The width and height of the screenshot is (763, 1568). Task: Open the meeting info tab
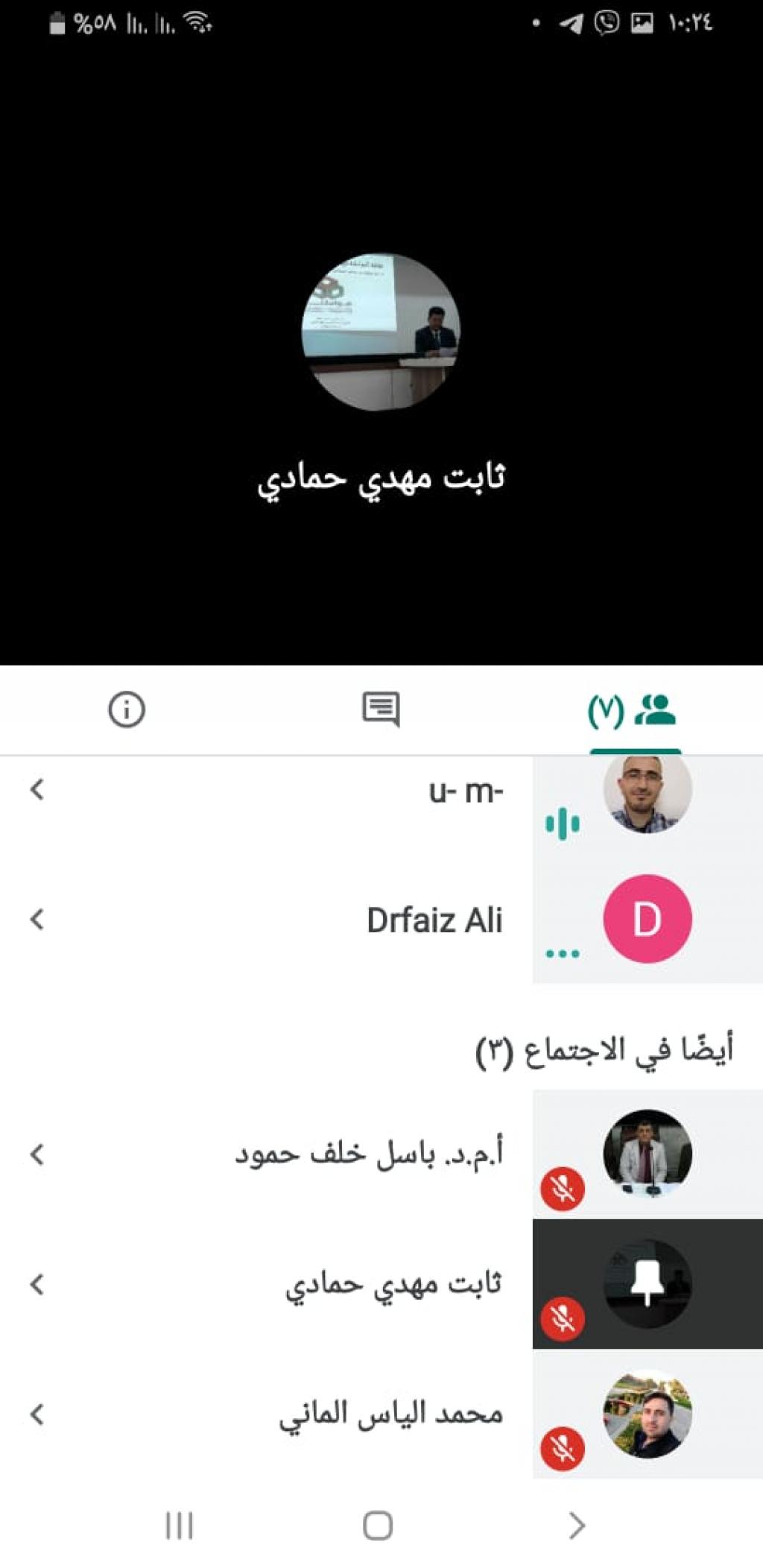click(x=127, y=709)
